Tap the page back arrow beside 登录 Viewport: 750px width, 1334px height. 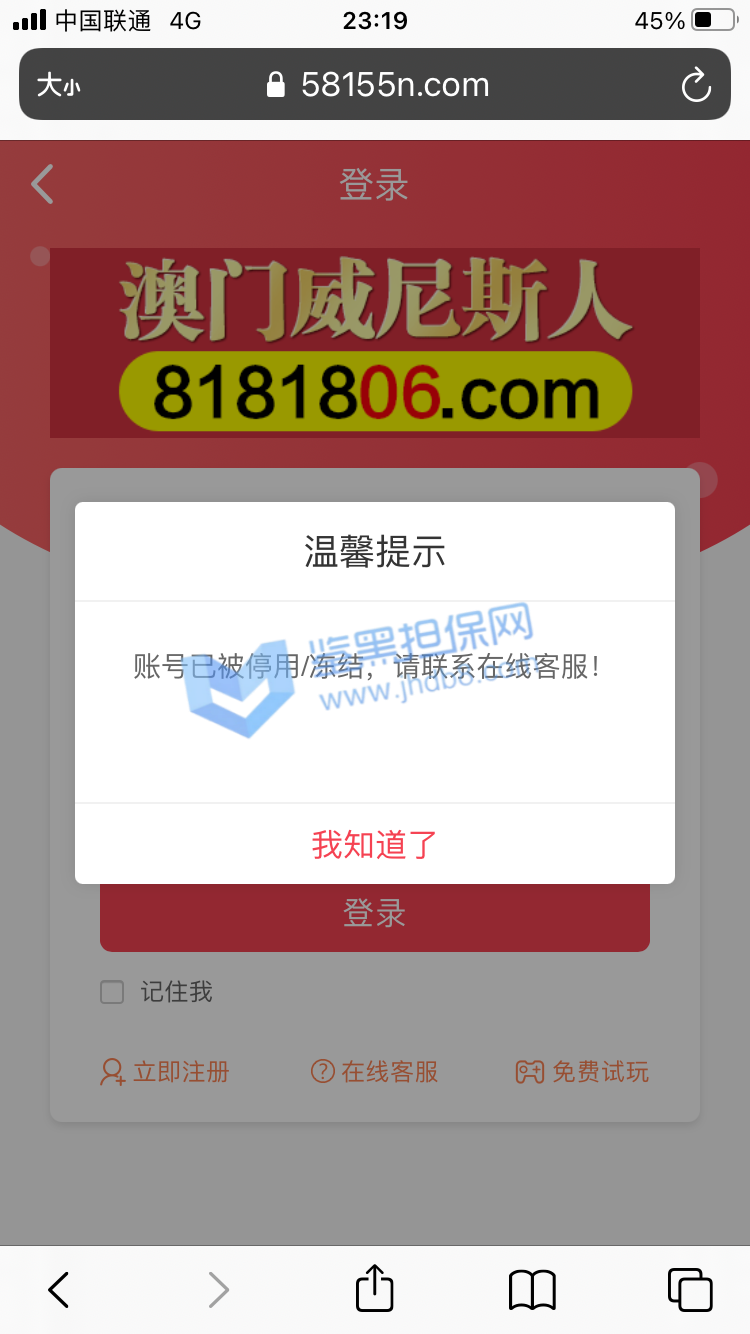coord(42,185)
